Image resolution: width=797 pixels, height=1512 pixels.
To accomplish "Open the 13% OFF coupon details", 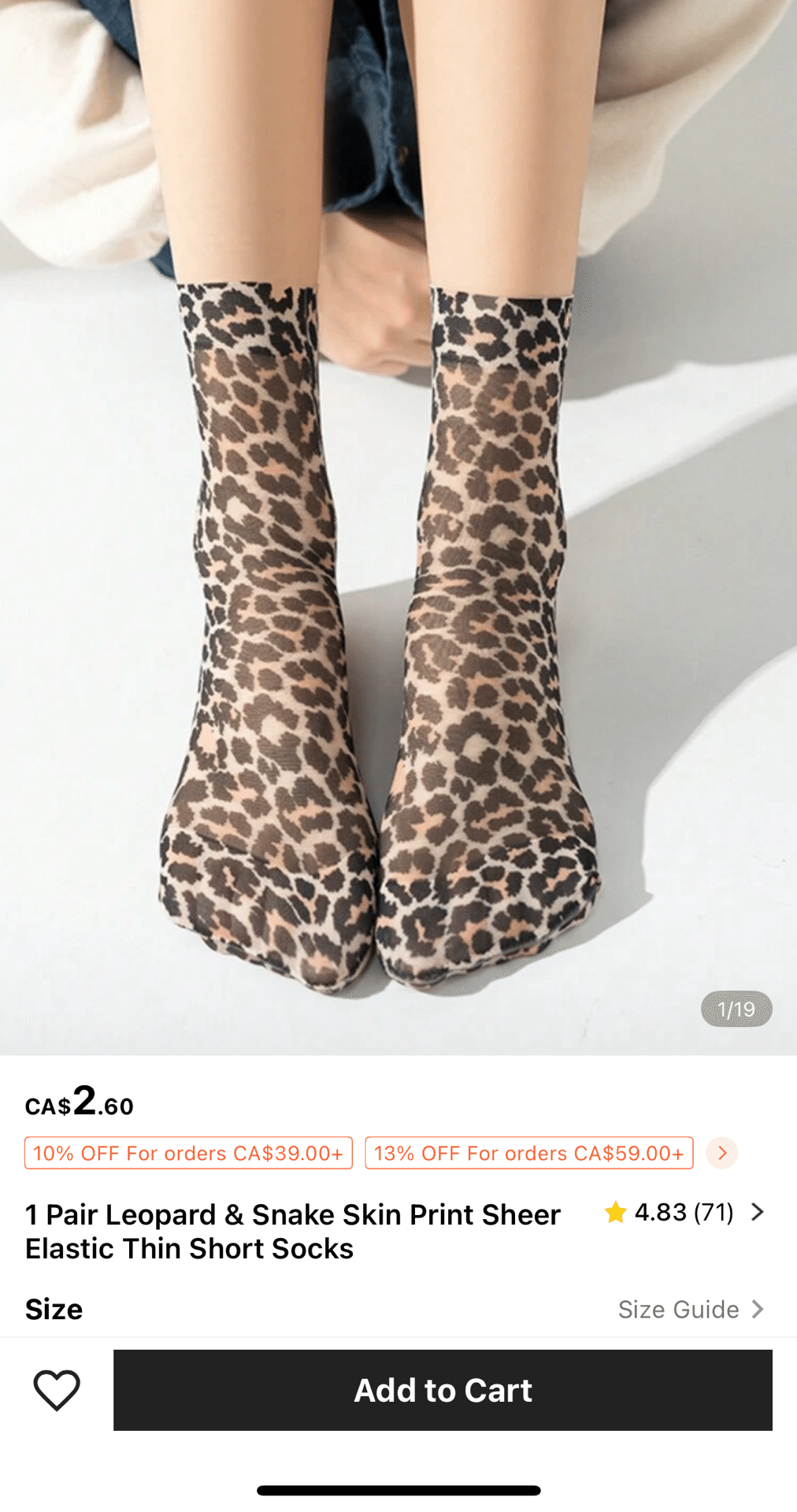I will point(528,1153).
